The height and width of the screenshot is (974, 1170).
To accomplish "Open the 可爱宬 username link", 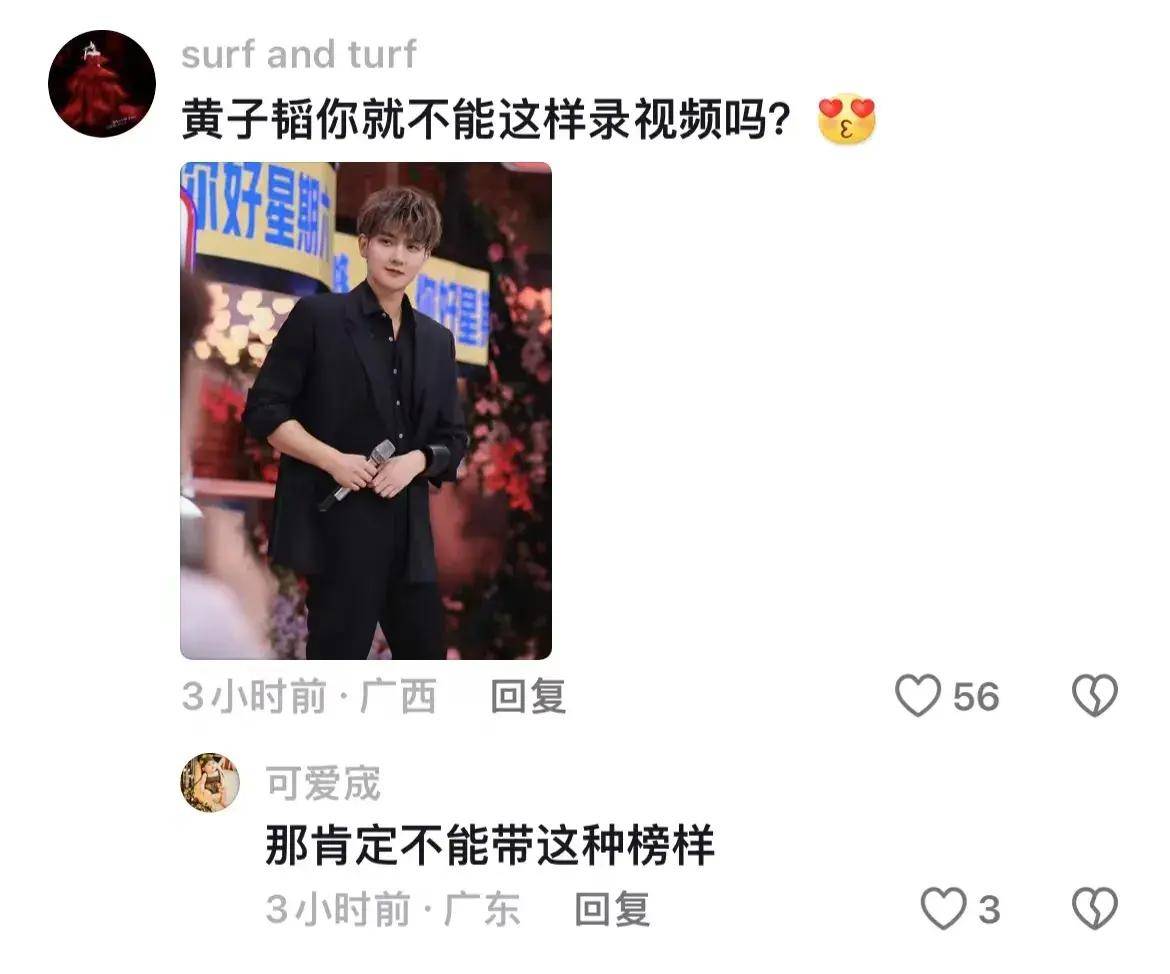I will pyautogui.click(x=323, y=785).
